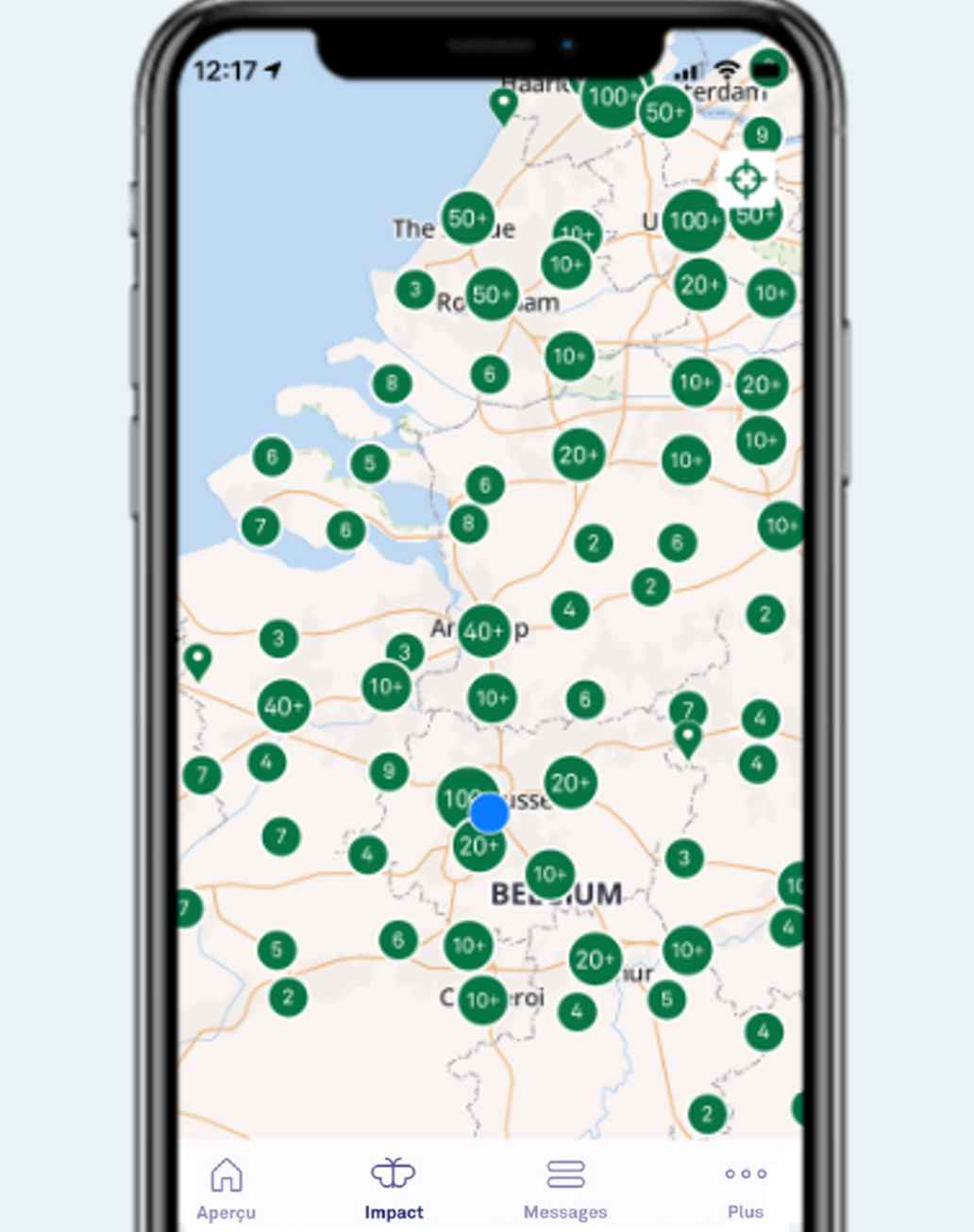
Task: Center the map on my location
Action: [x=747, y=178]
